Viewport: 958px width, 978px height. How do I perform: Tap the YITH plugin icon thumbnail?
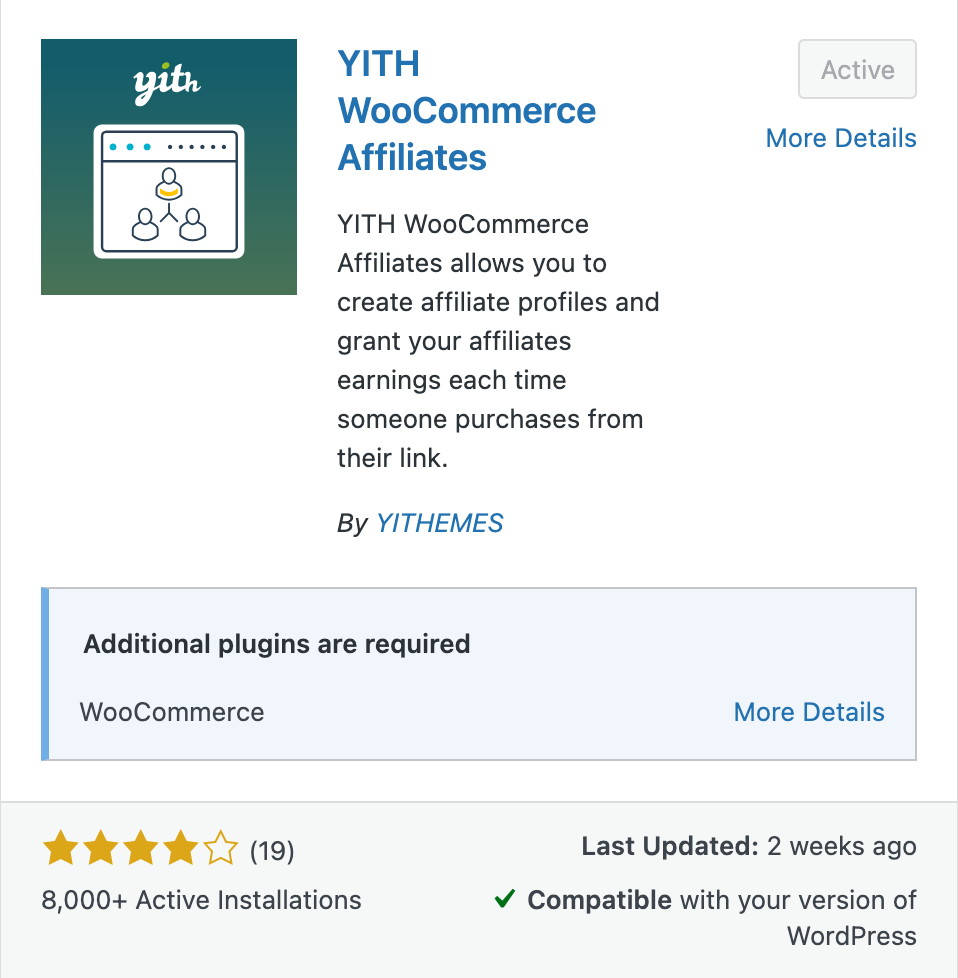(169, 167)
